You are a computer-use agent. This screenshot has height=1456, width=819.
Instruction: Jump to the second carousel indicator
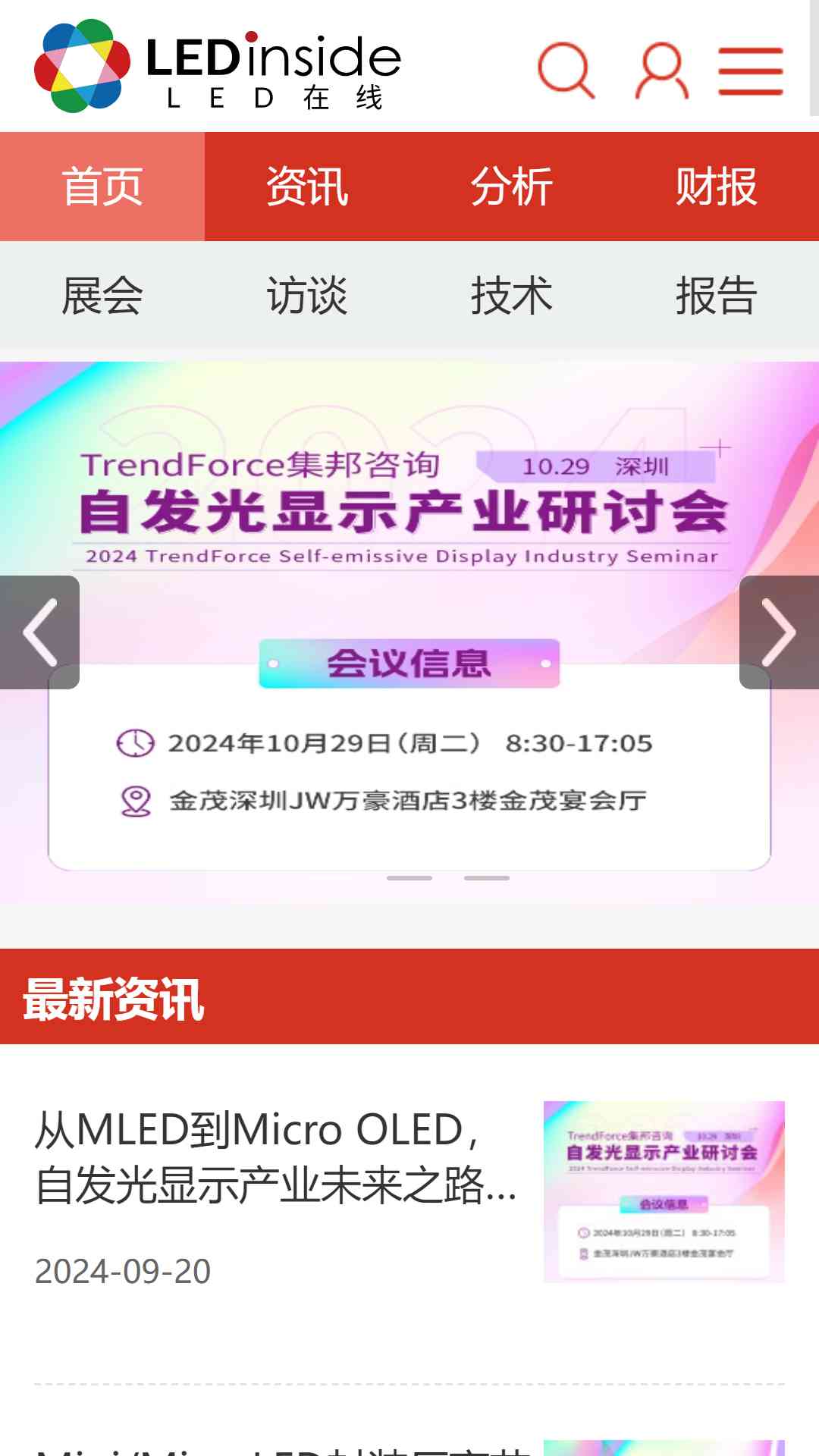[x=487, y=878]
